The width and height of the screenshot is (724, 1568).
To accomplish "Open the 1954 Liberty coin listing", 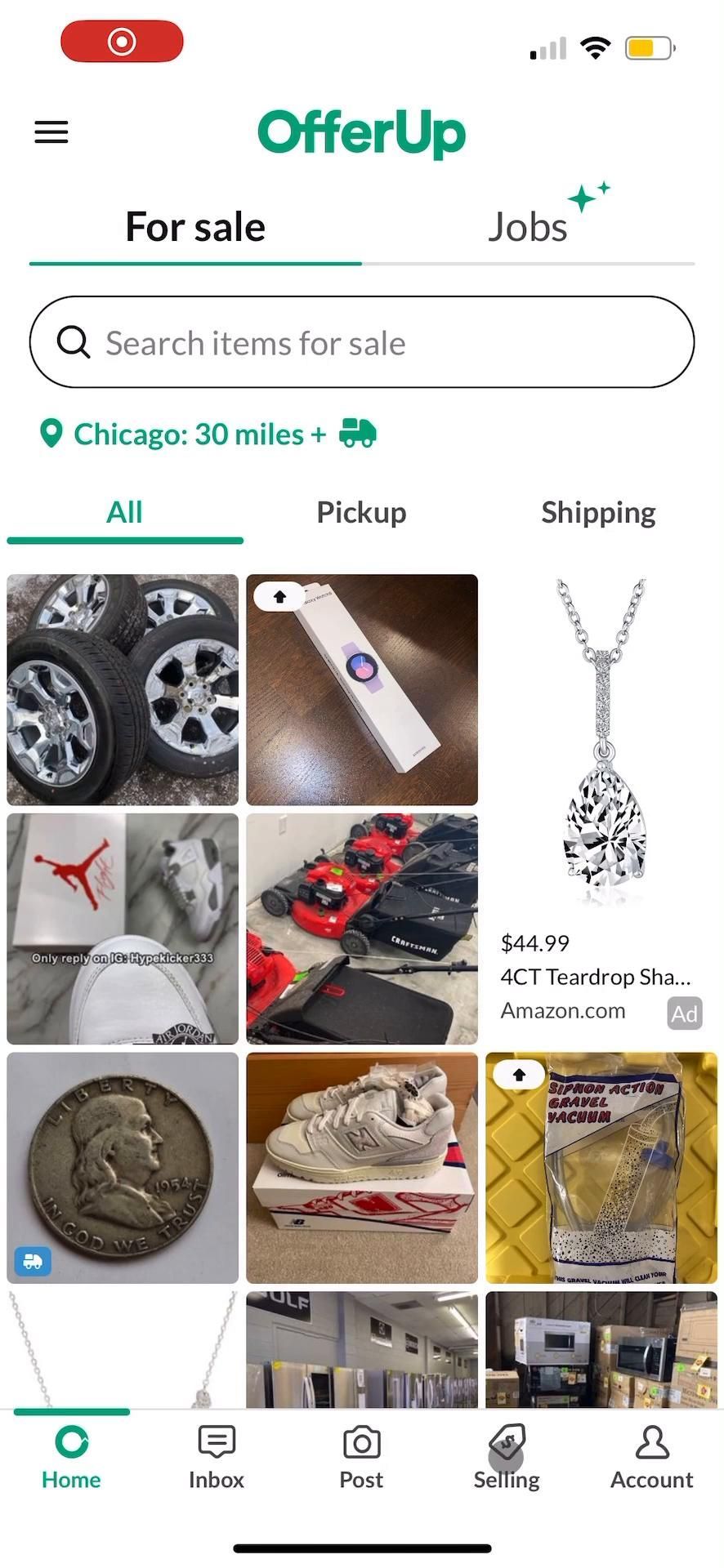I will pyautogui.click(x=123, y=1168).
